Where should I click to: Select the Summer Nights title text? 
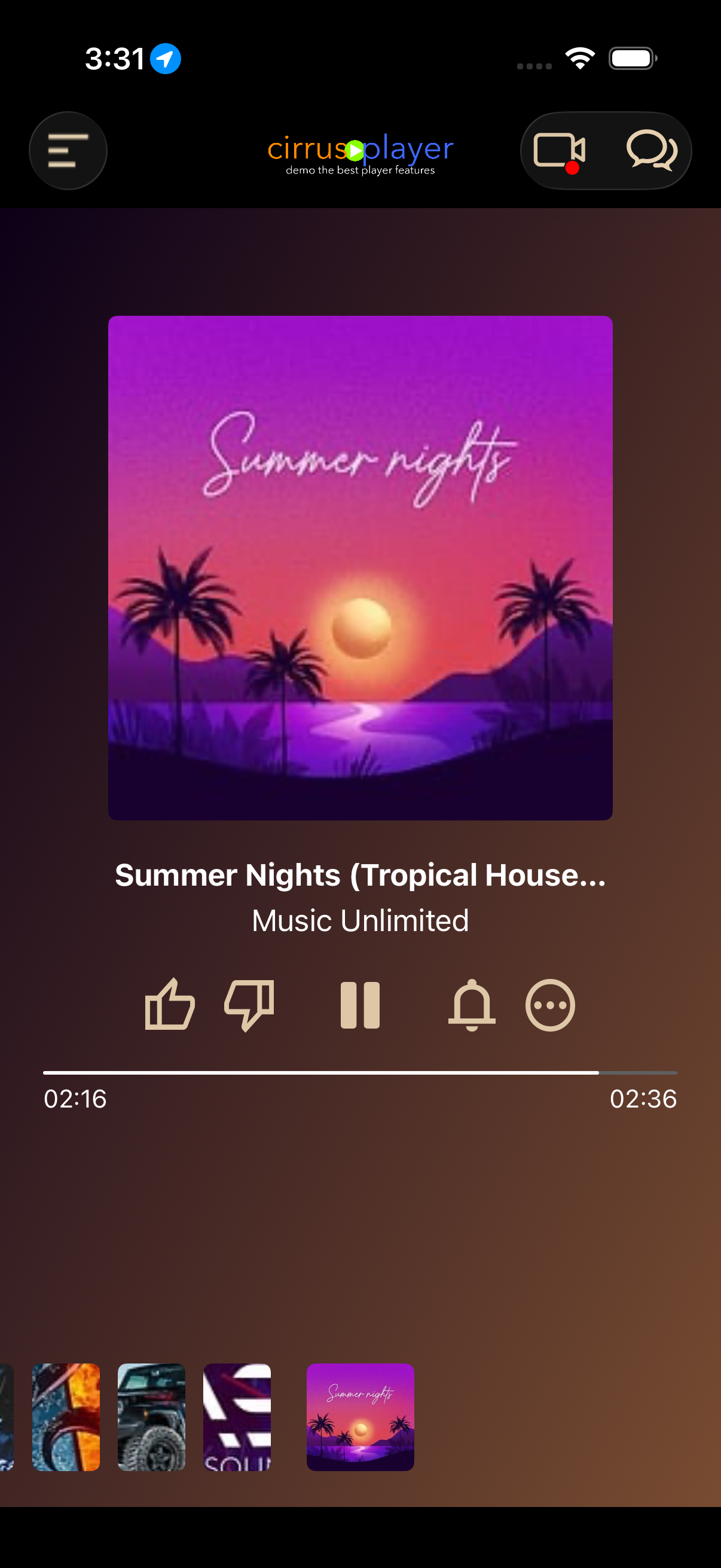(360, 875)
